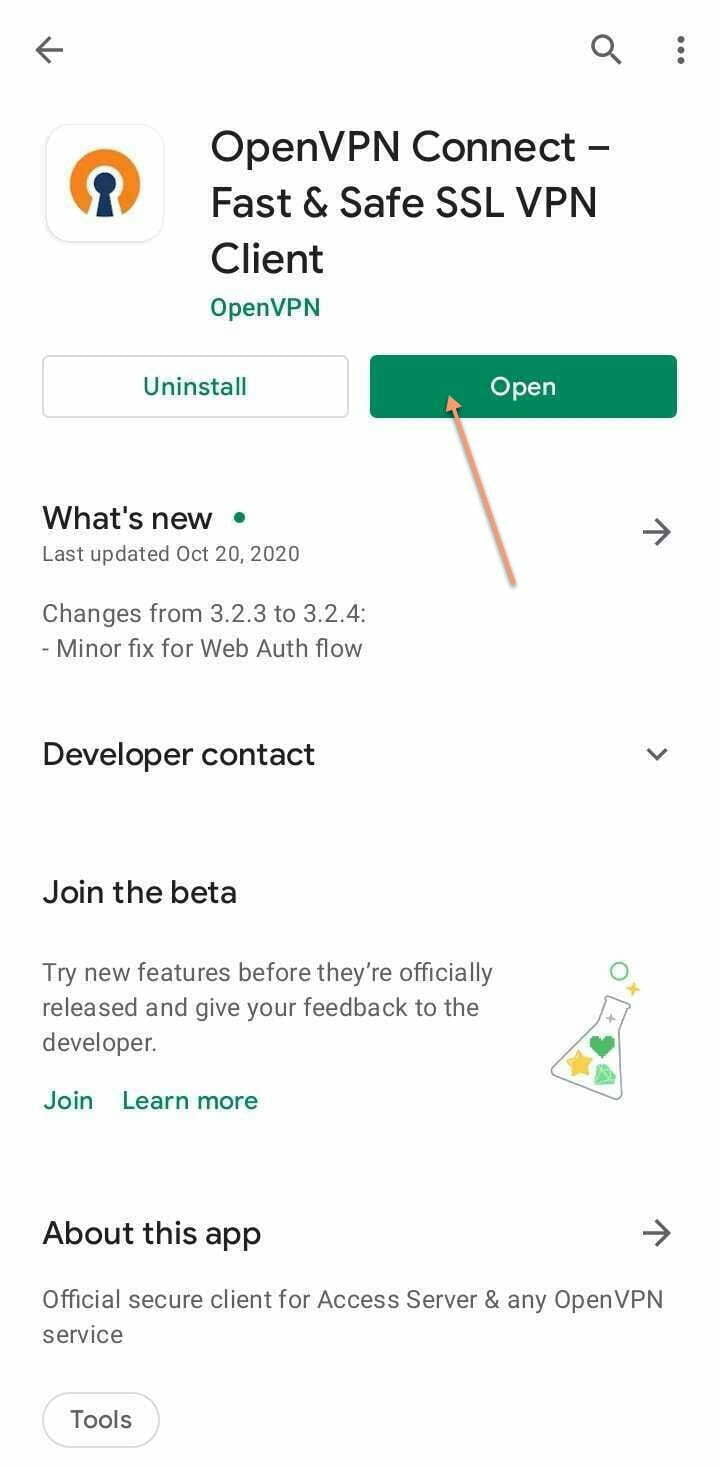
Task: Open the About this app section
Action: pos(656,1233)
